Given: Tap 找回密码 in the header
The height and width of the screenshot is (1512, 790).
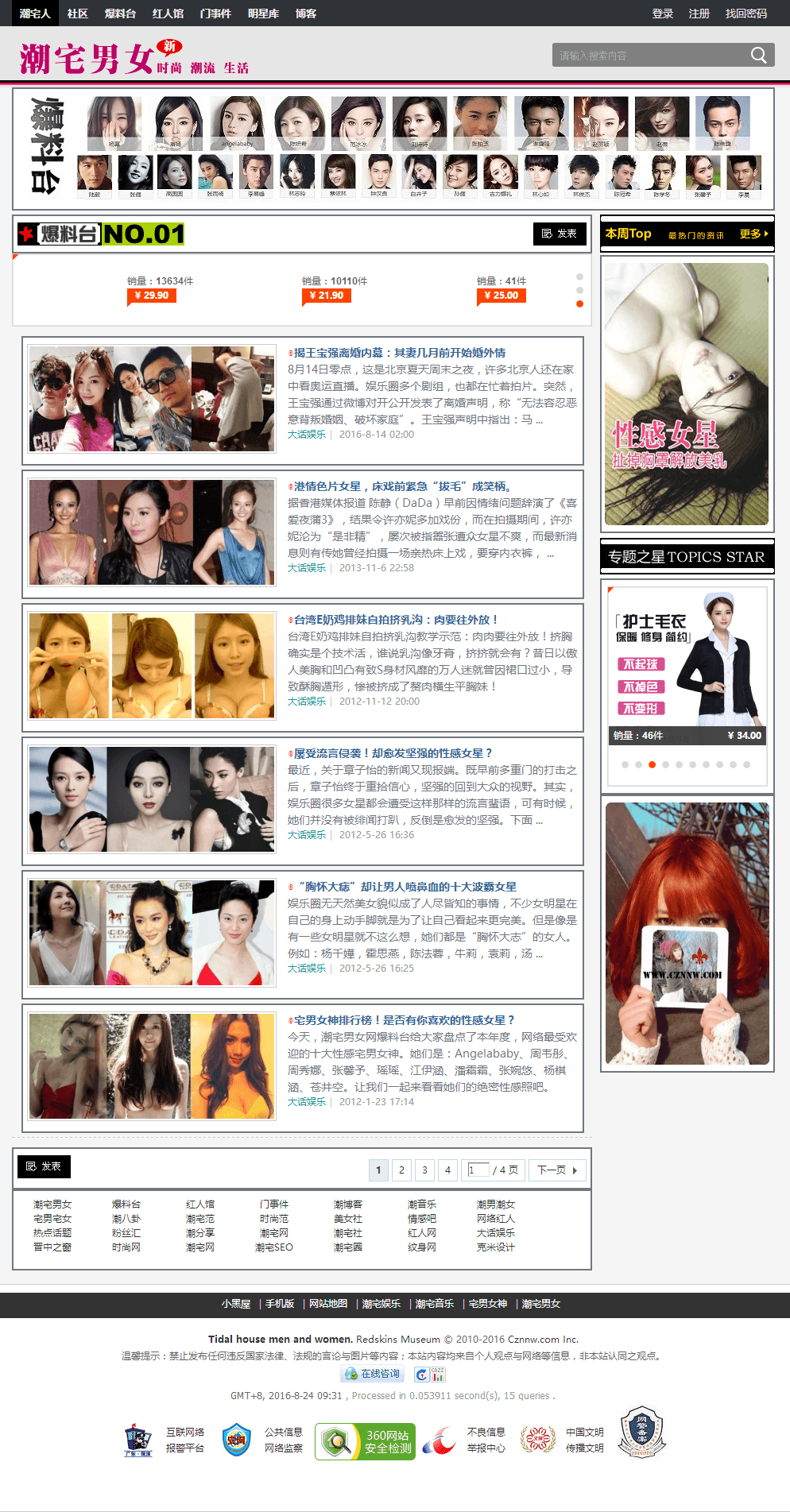Looking at the screenshot, I should (x=745, y=14).
